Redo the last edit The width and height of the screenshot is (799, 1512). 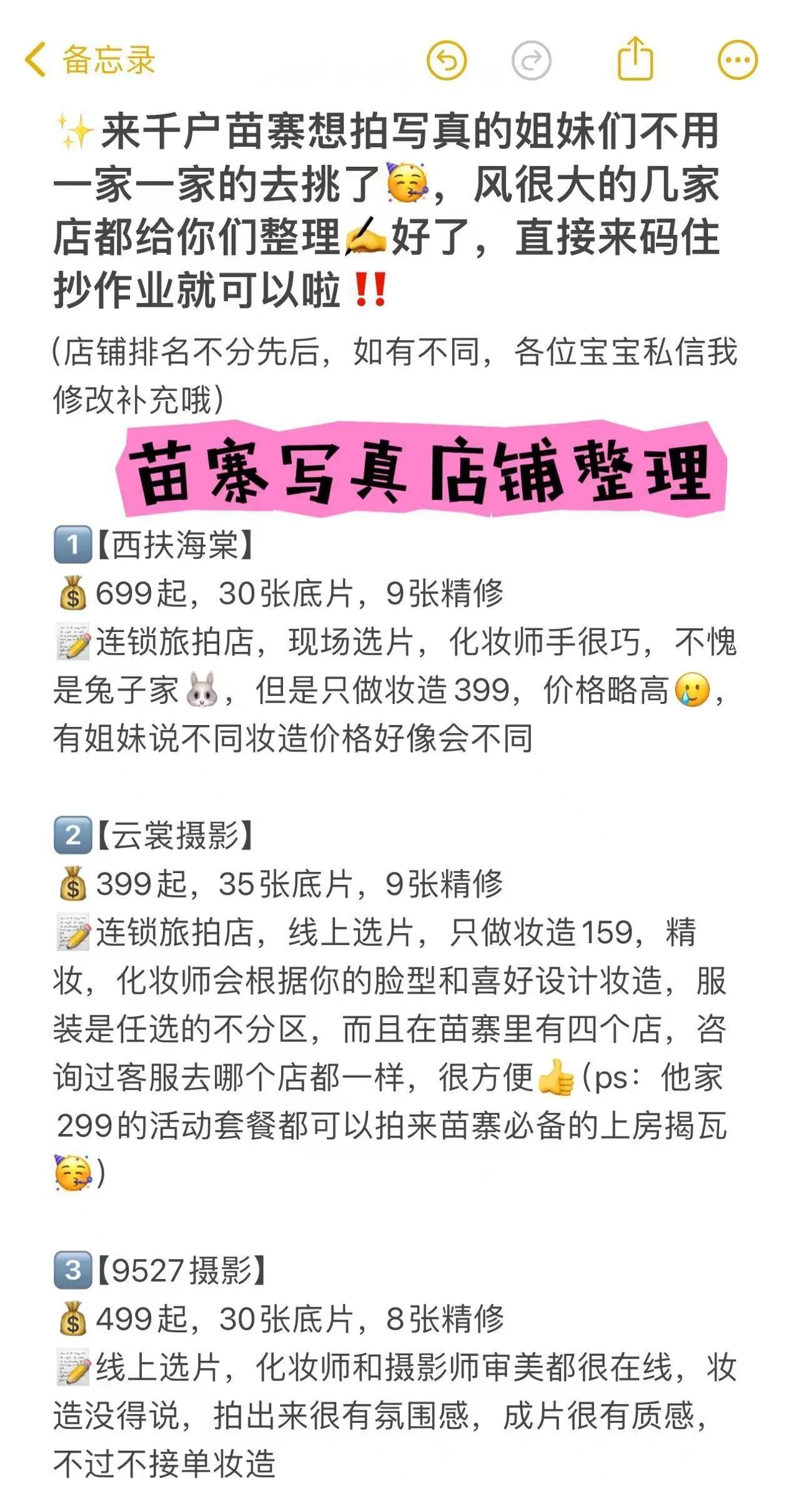tap(531, 61)
